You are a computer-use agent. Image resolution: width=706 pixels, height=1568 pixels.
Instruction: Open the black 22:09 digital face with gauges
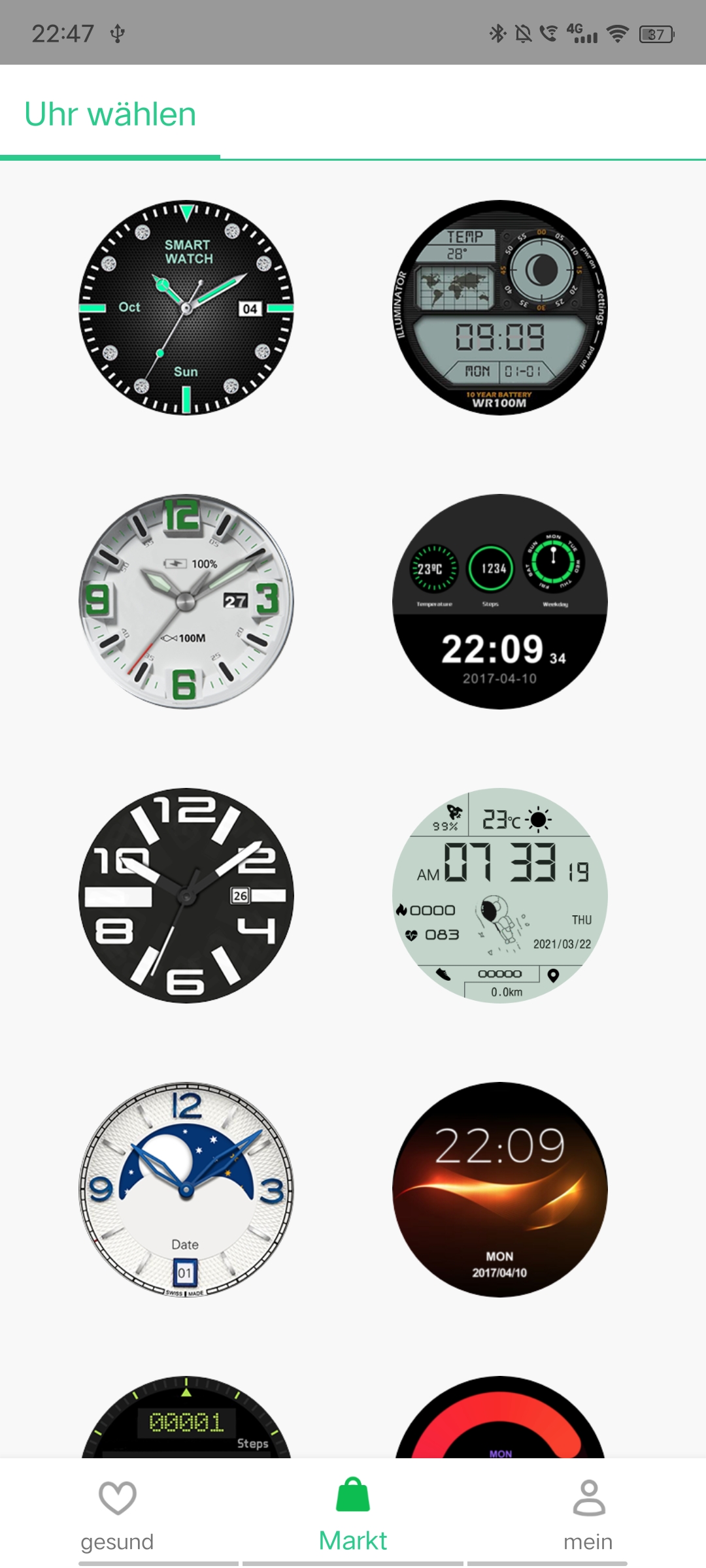[500, 601]
